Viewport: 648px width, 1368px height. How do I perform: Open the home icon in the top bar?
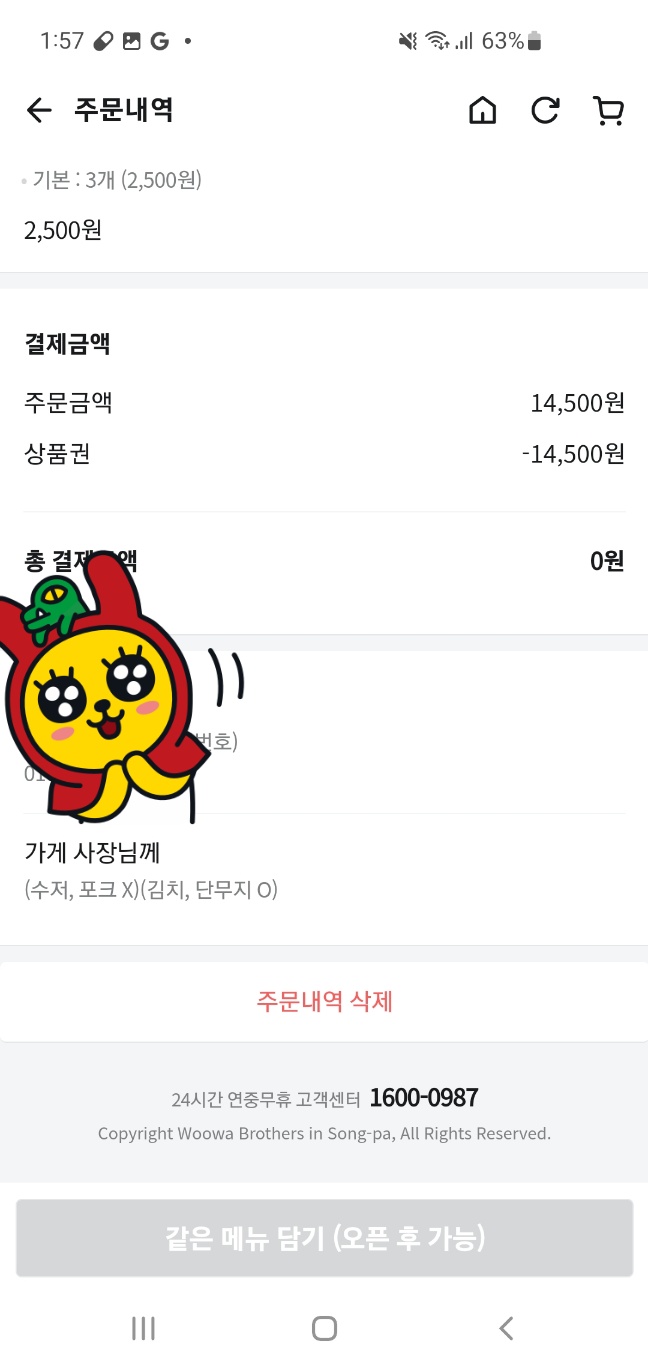pos(482,110)
